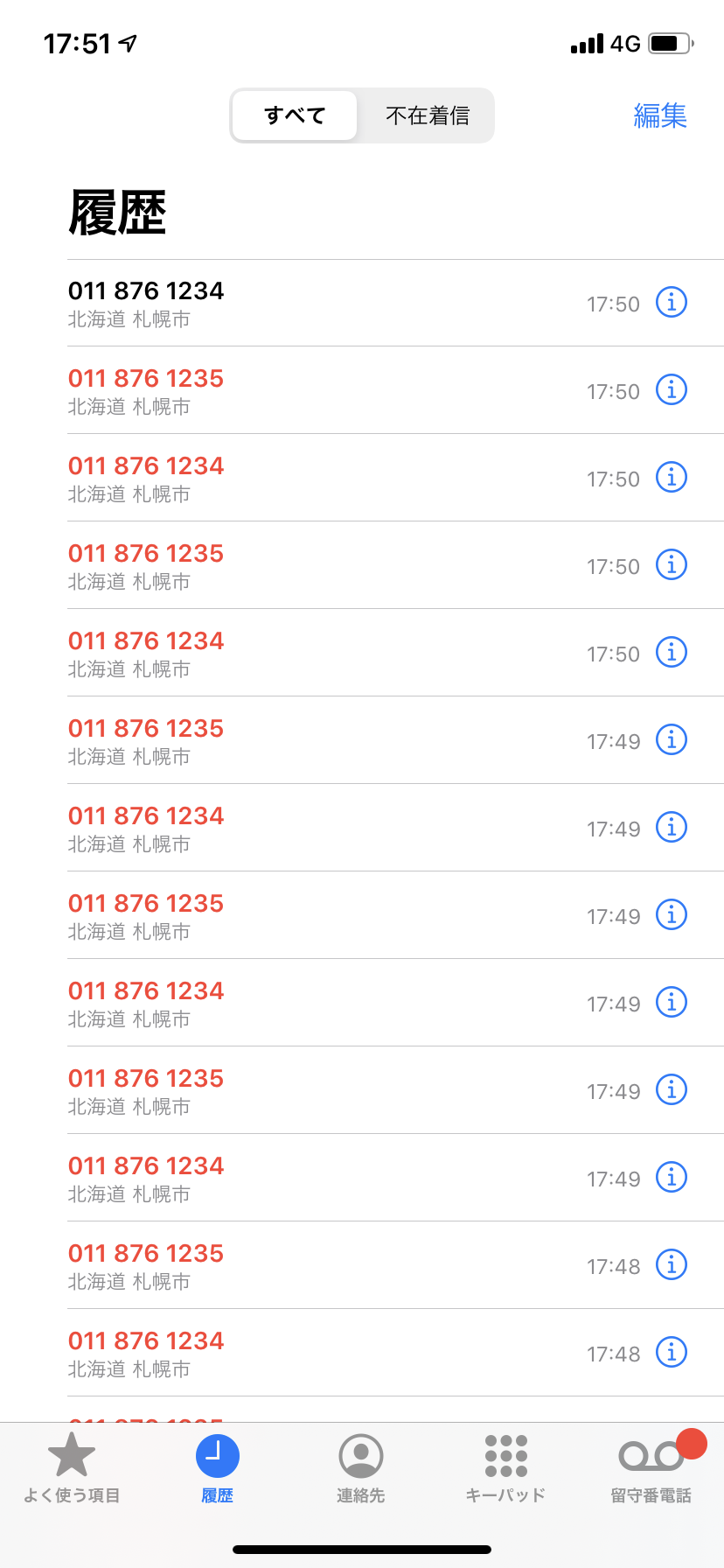Screen dimensions: 724x1568
Task: Call 011 876 1235 missed at 17:48
Action: click(x=262, y=1265)
